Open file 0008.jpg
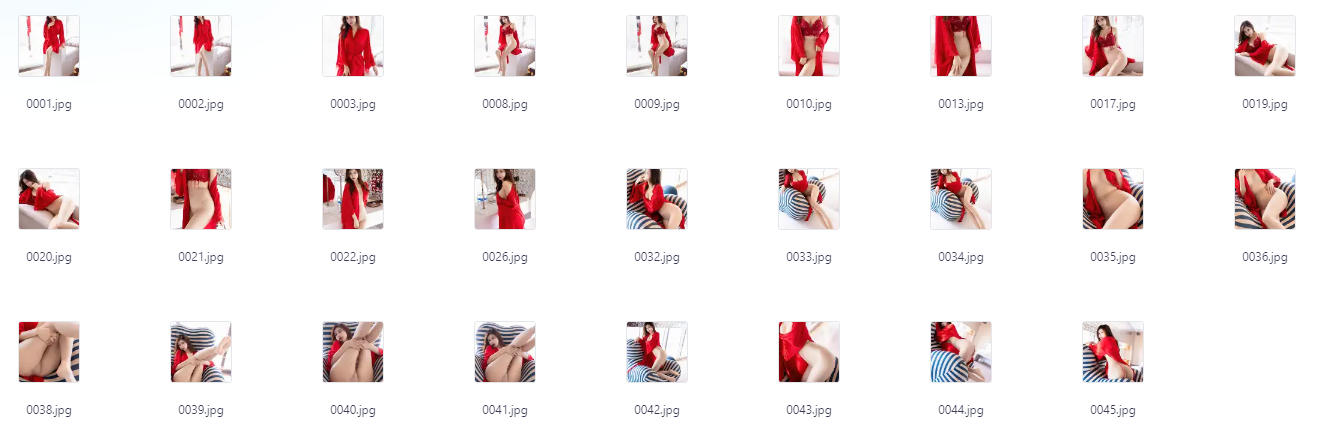 pyautogui.click(x=505, y=46)
